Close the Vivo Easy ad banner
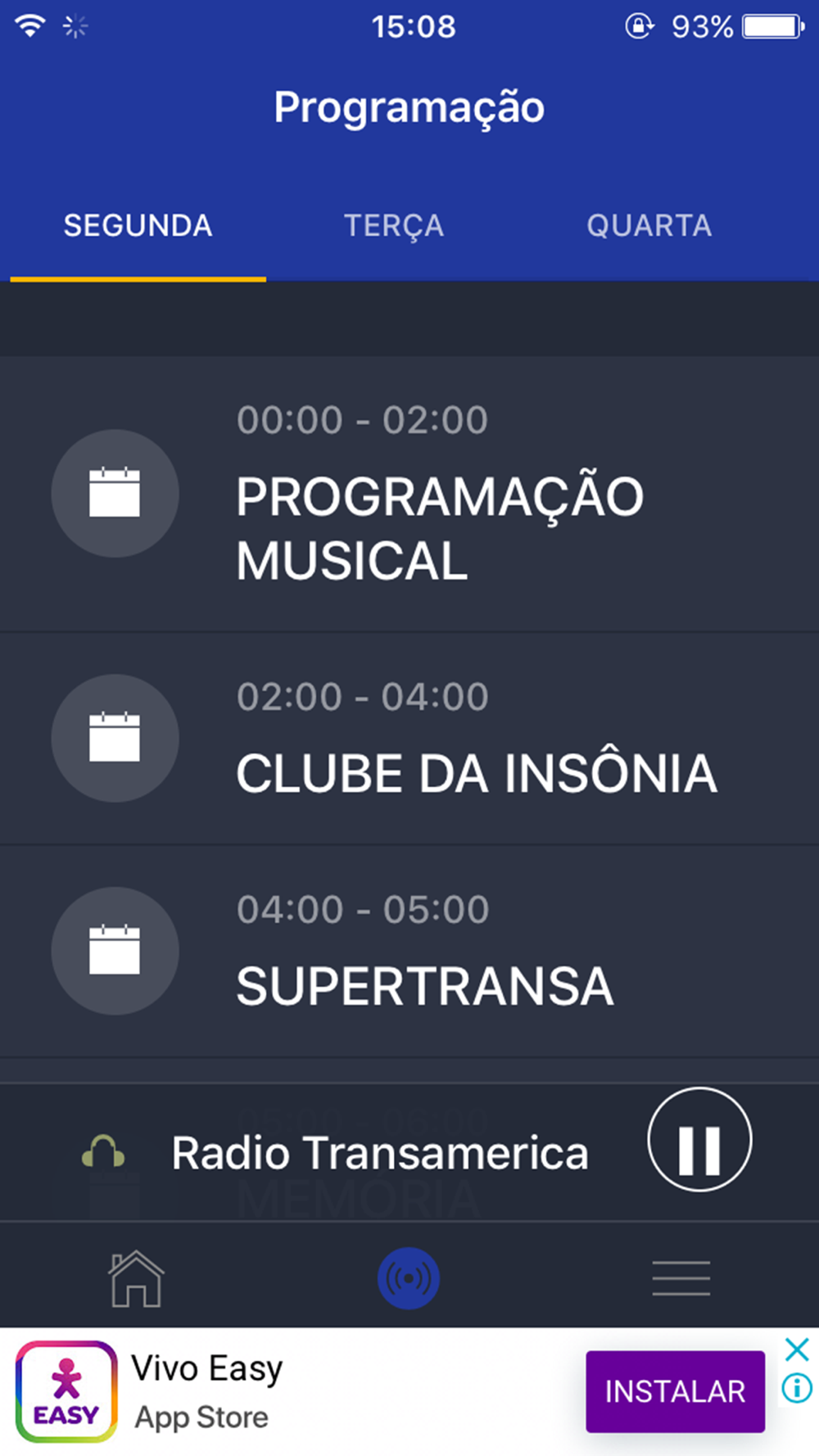The image size is (819, 1456). 797,1349
